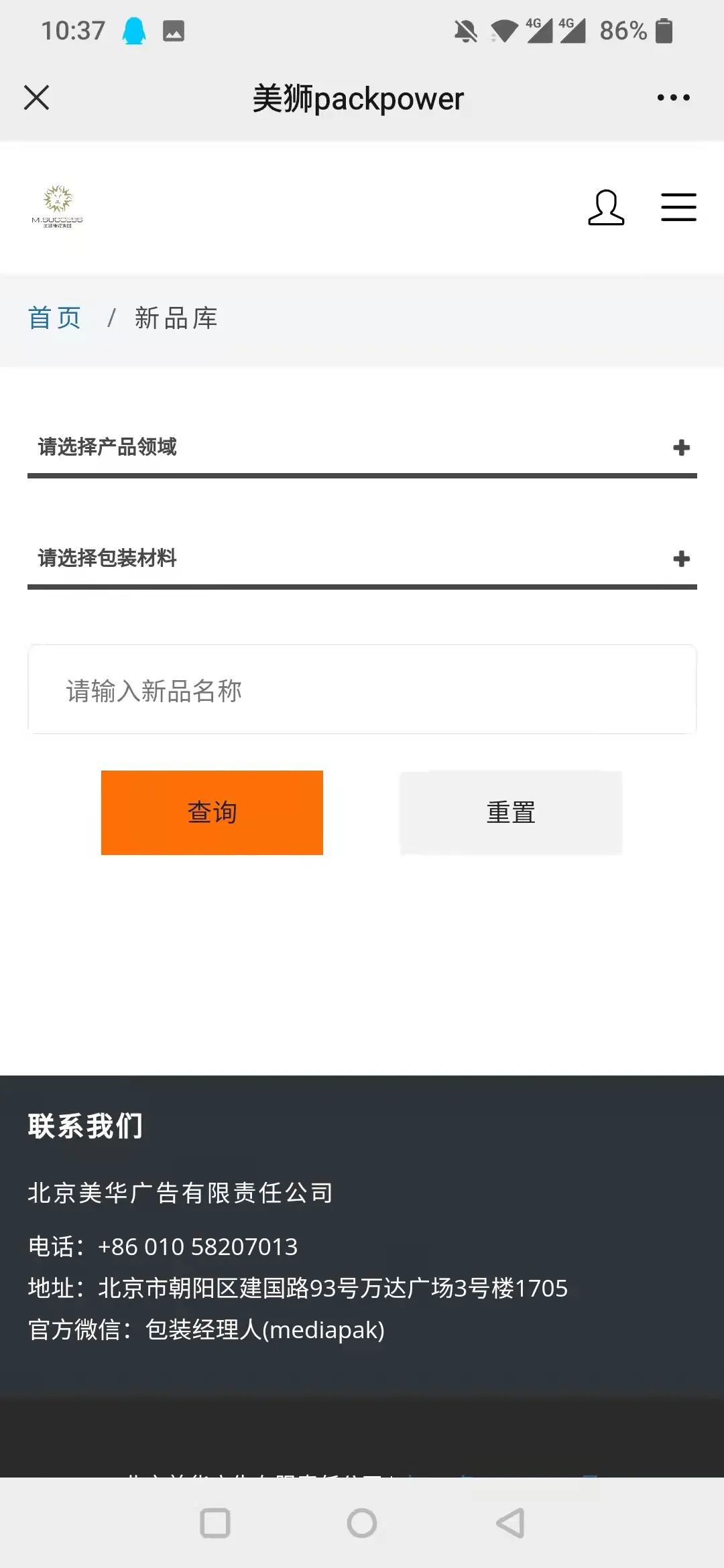Open the hamburger navigation menu

tap(678, 207)
